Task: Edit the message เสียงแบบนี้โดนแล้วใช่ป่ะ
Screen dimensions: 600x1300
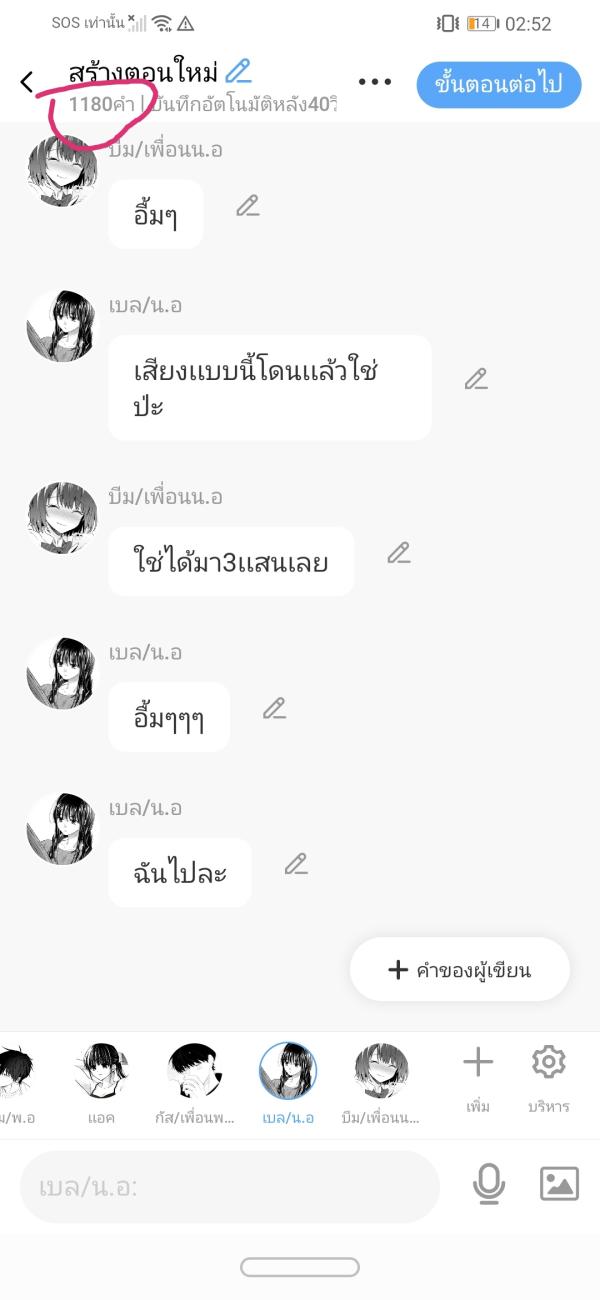Action: coord(476,379)
